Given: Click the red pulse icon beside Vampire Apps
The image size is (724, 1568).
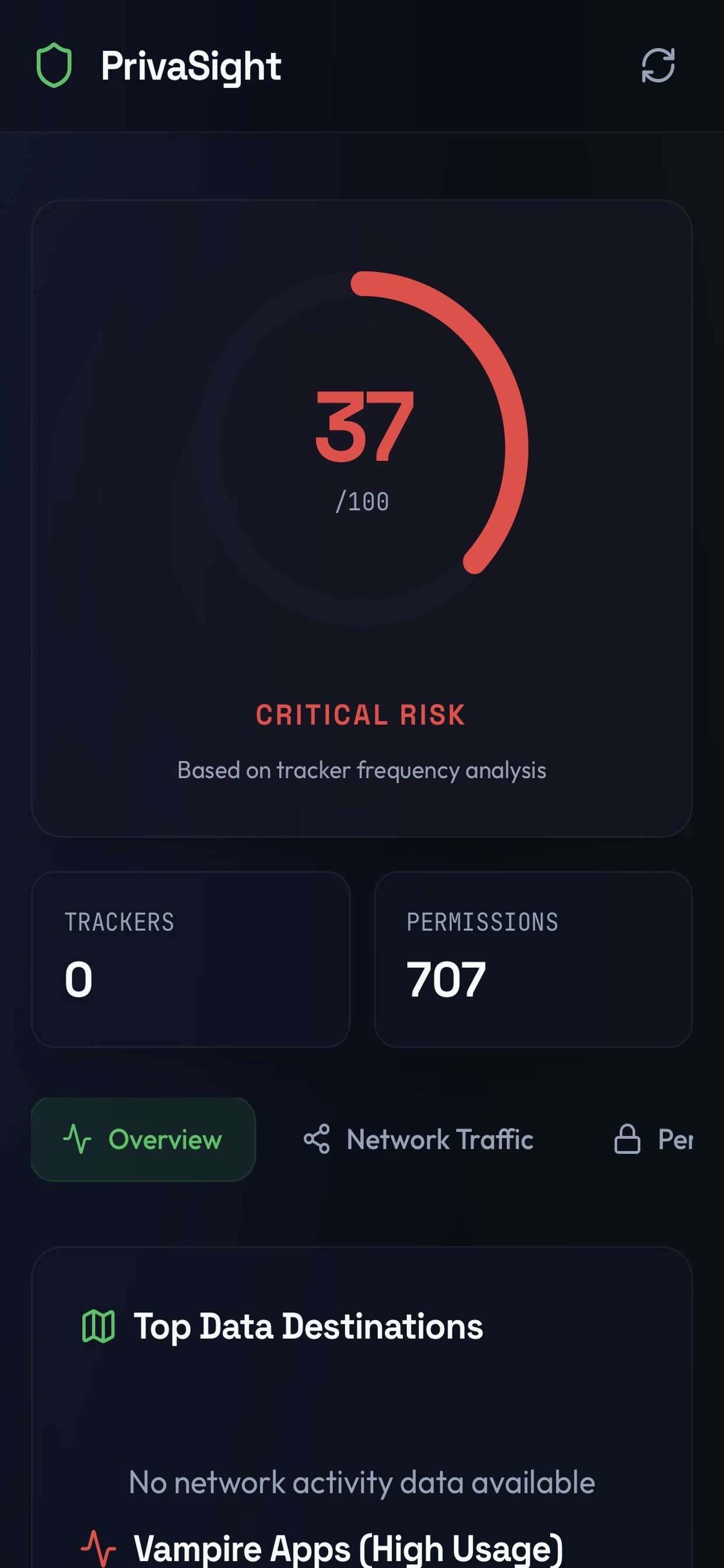Looking at the screenshot, I should [100, 1549].
